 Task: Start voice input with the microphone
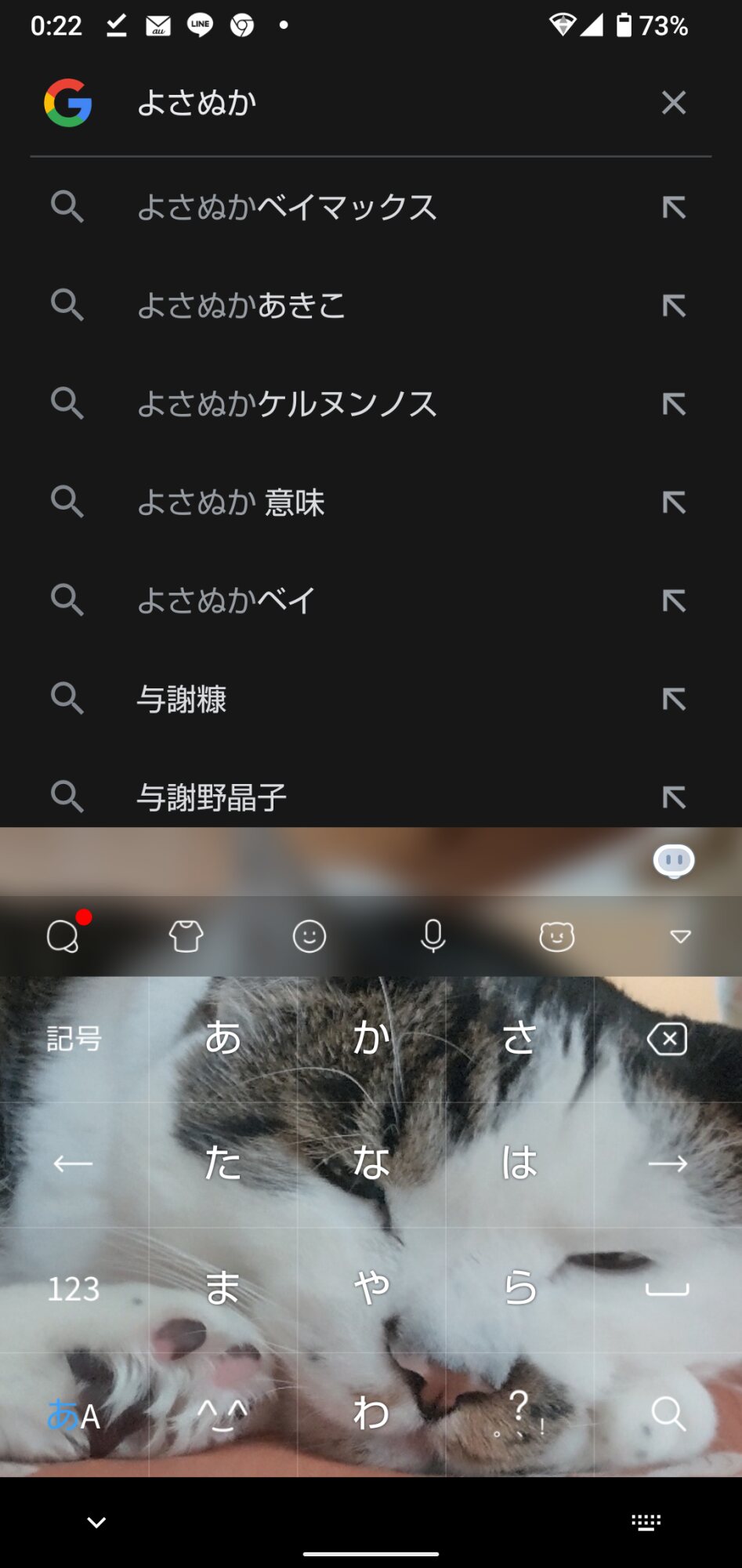pos(433,936)
